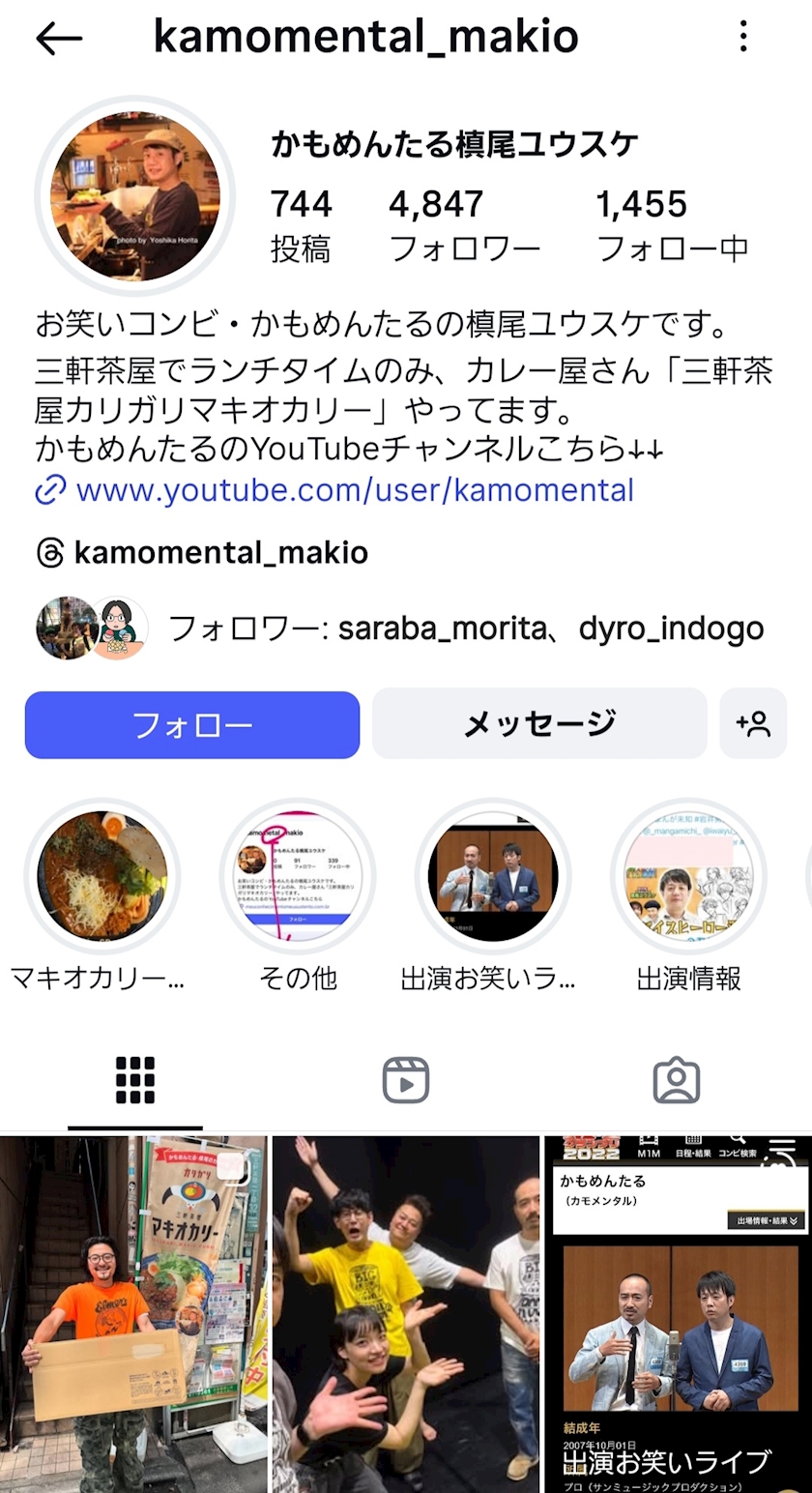Open the YouTube kamomental link
Image resolution: width=812 pixels, height=1493 pixels.
tap(354, 490)
